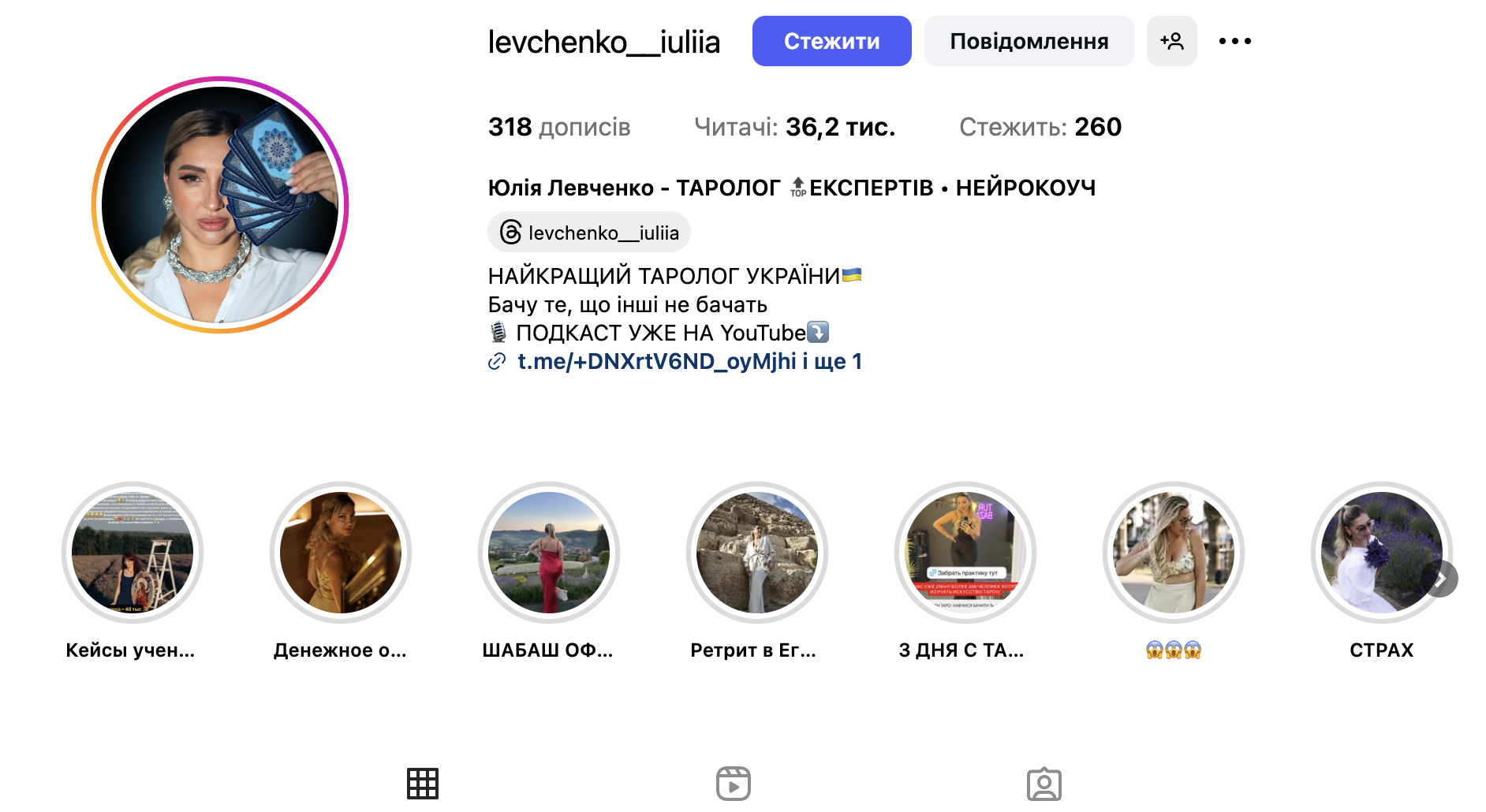Open the highlight labeled with scared emojis

pos(1173,552)
